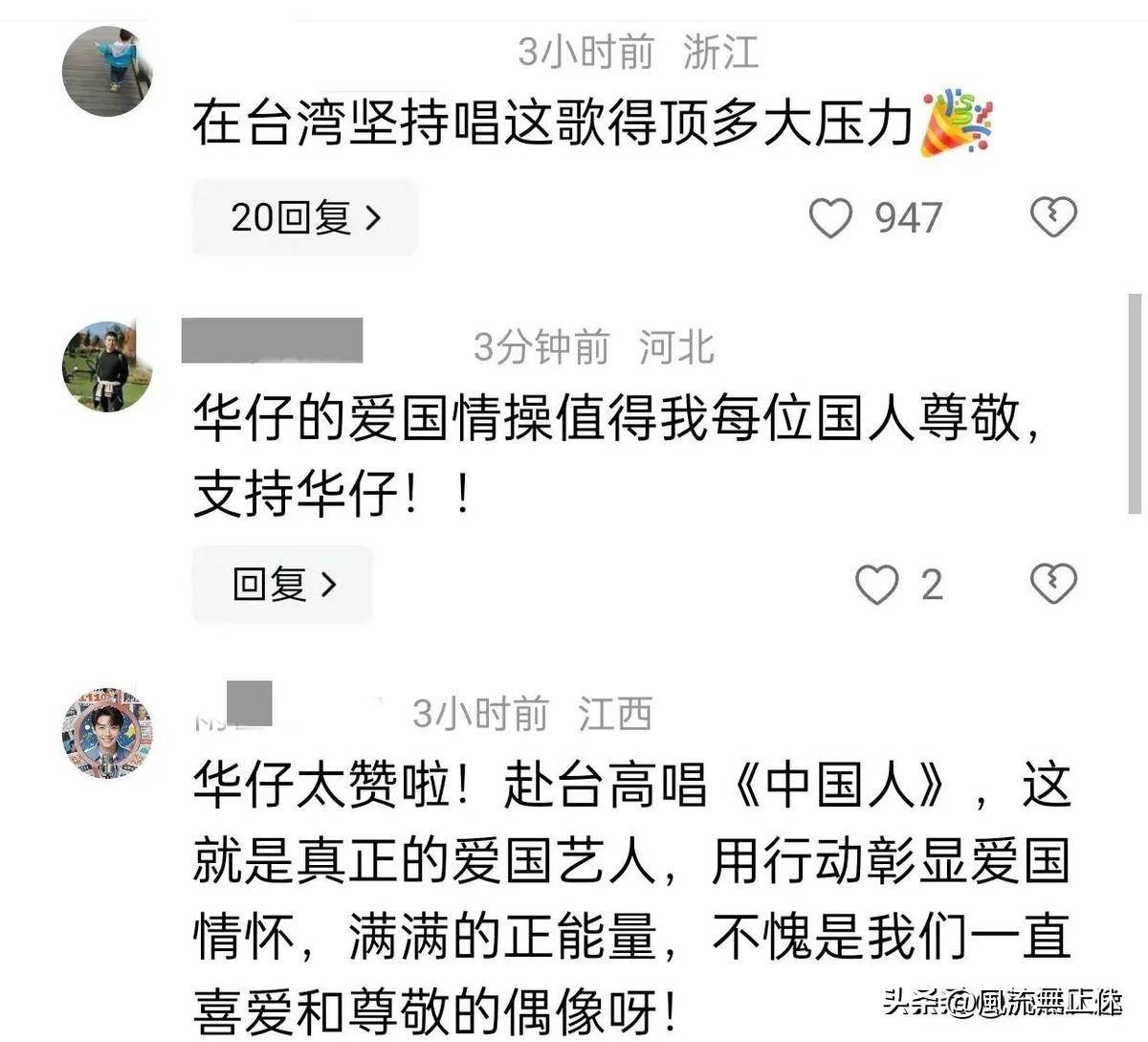This screenshot has height=1042, width=1148.
Task: Tap 回复 under the 河北 comment
Action: pos(282,585)
